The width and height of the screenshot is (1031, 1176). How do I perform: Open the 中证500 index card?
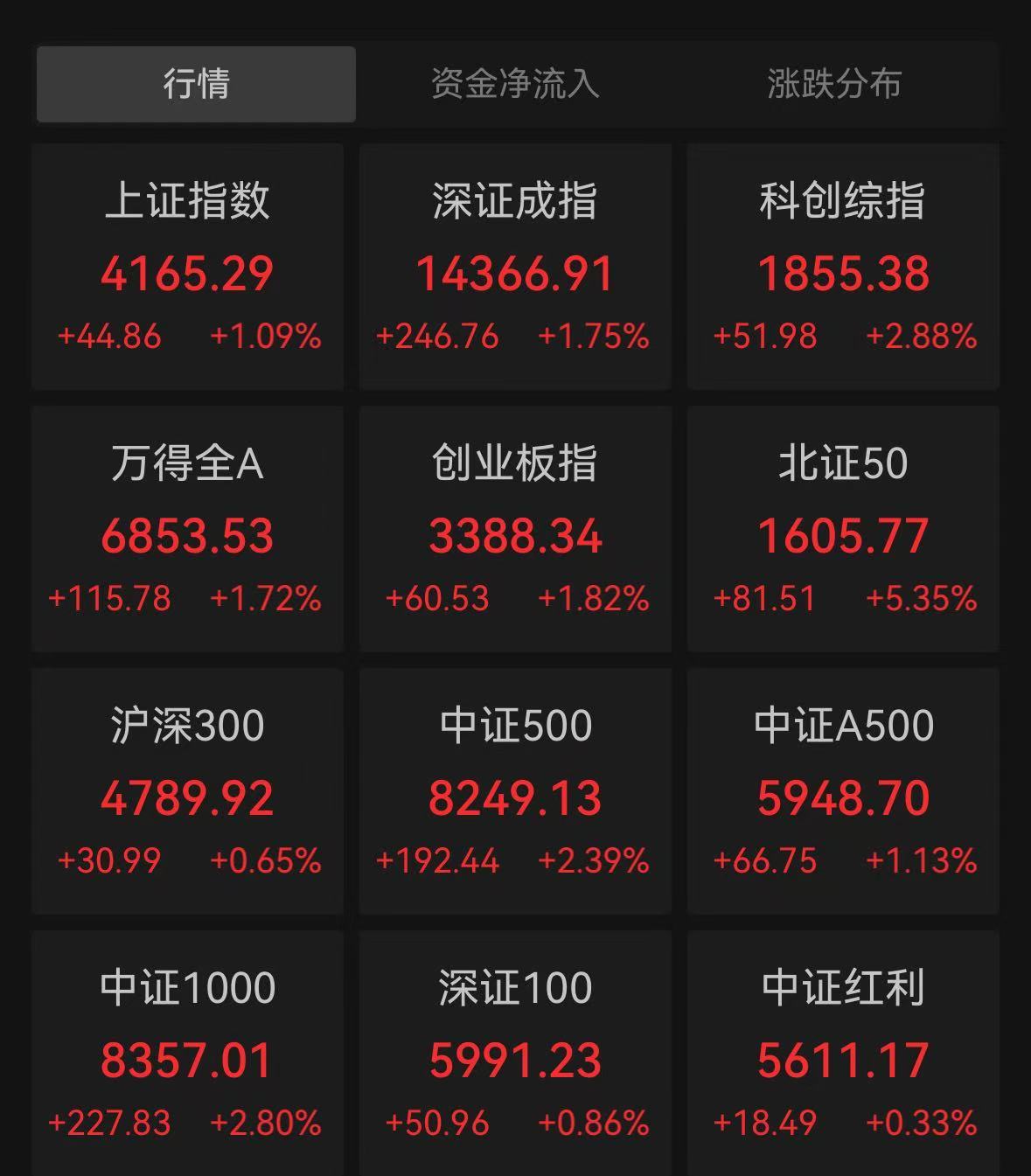(515, 791)
